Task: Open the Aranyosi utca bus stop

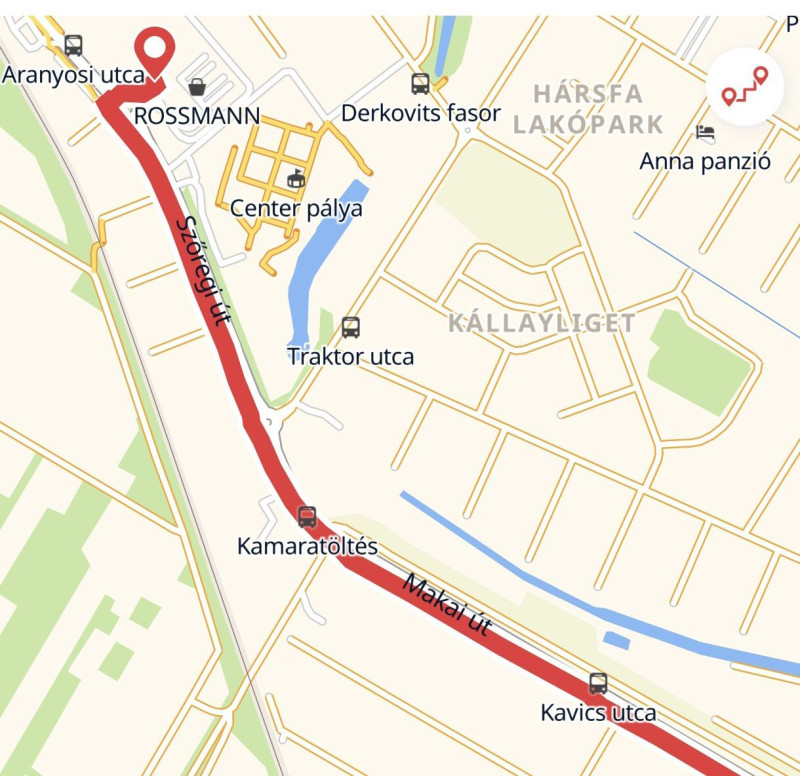Action: [73, 45]
